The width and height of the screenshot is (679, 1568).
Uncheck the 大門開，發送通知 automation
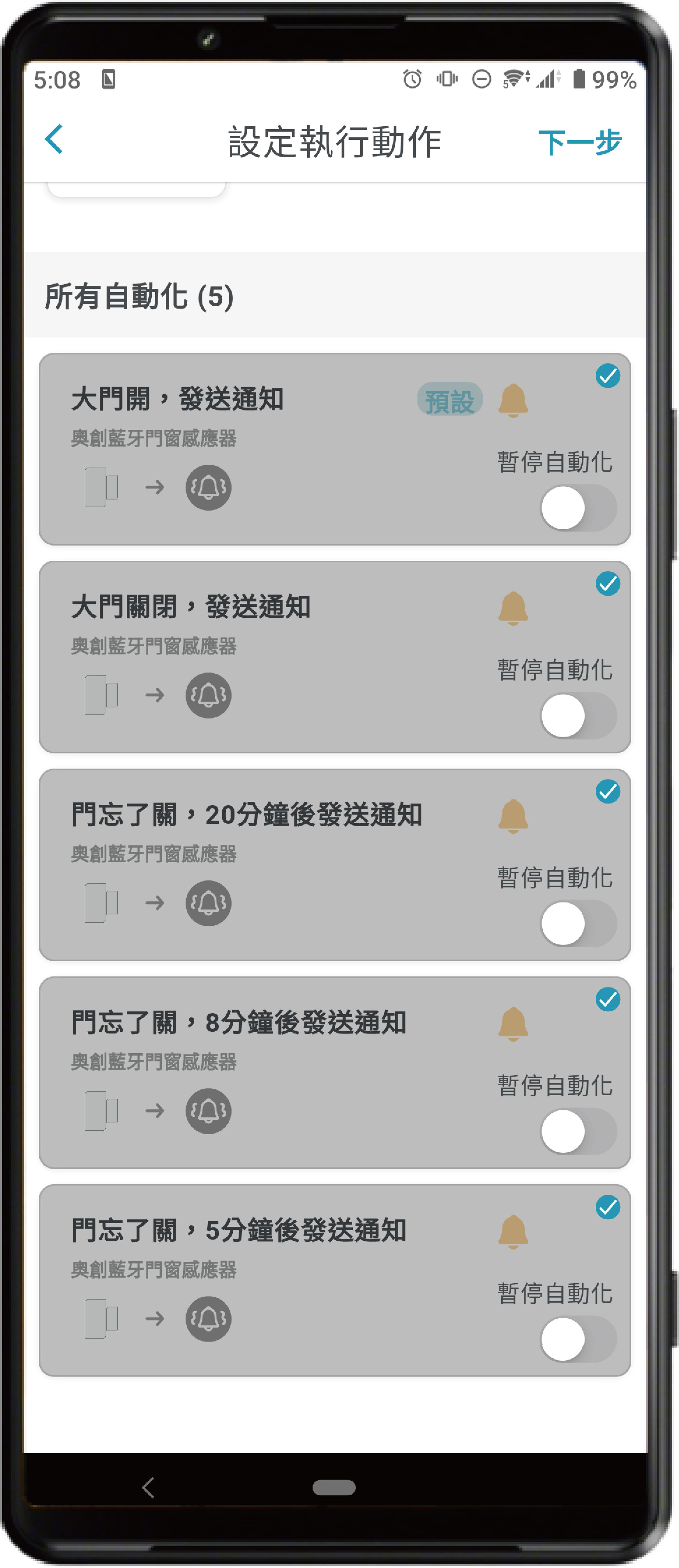coord(607,376)
